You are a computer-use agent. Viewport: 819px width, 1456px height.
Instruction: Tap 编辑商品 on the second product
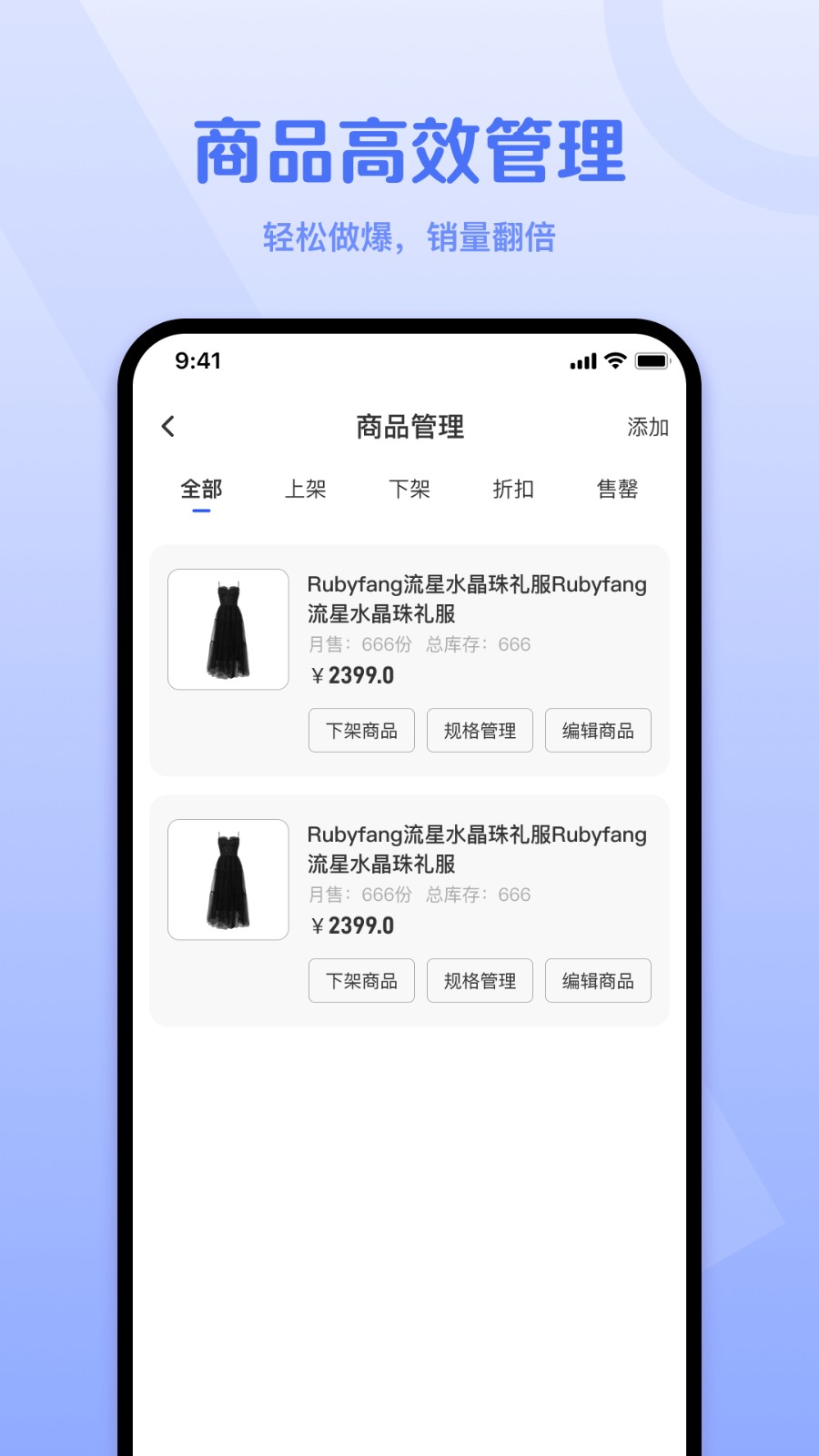[x=598, y=980]
